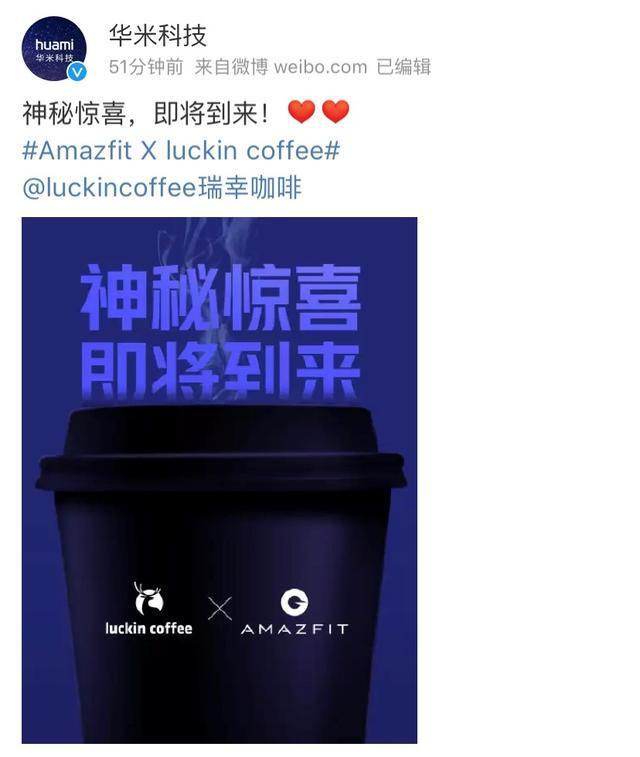
Task: Open the #Amazfit X luckin coffee# hashtag
Action: coord(181,150)
